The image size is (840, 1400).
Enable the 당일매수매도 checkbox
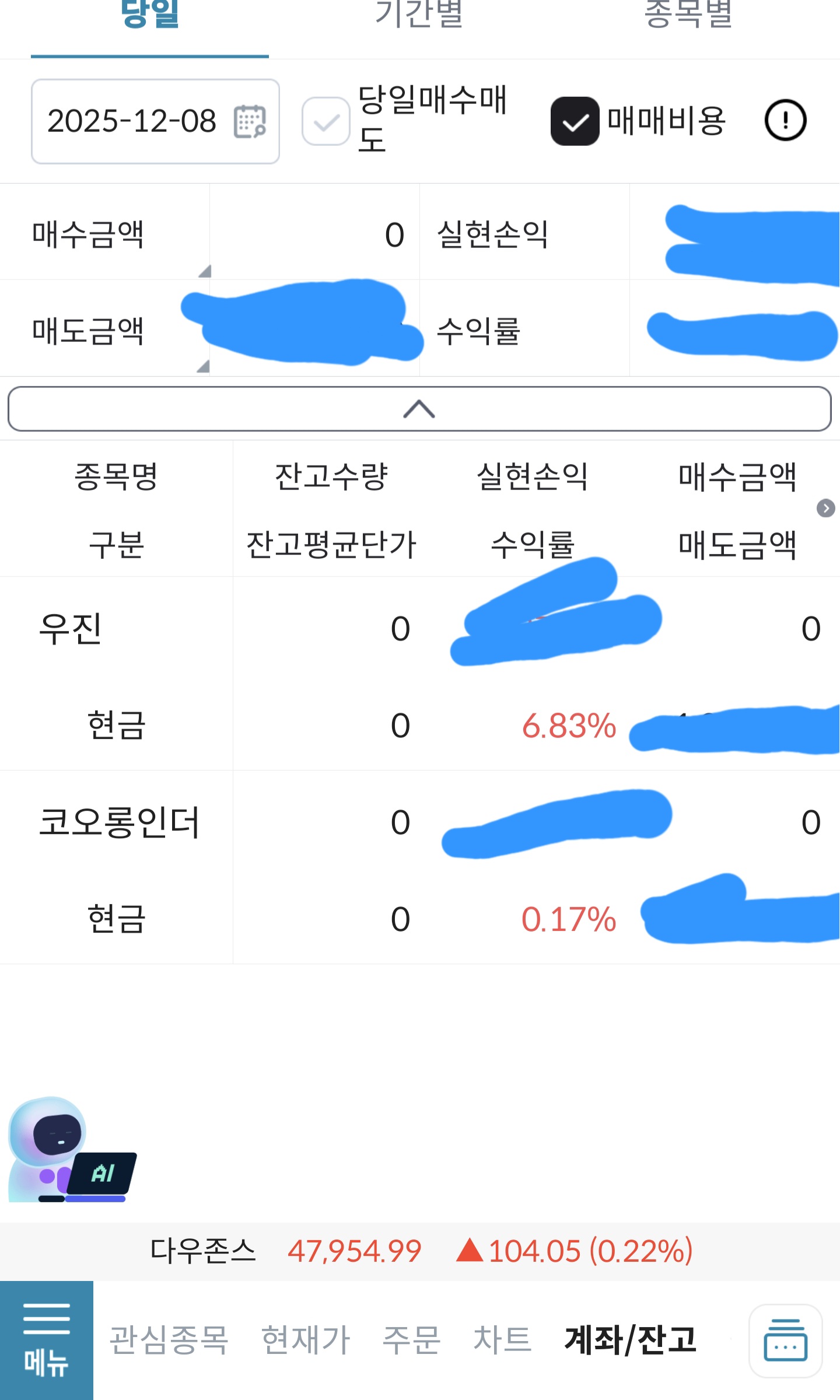(x=325, y=121)
